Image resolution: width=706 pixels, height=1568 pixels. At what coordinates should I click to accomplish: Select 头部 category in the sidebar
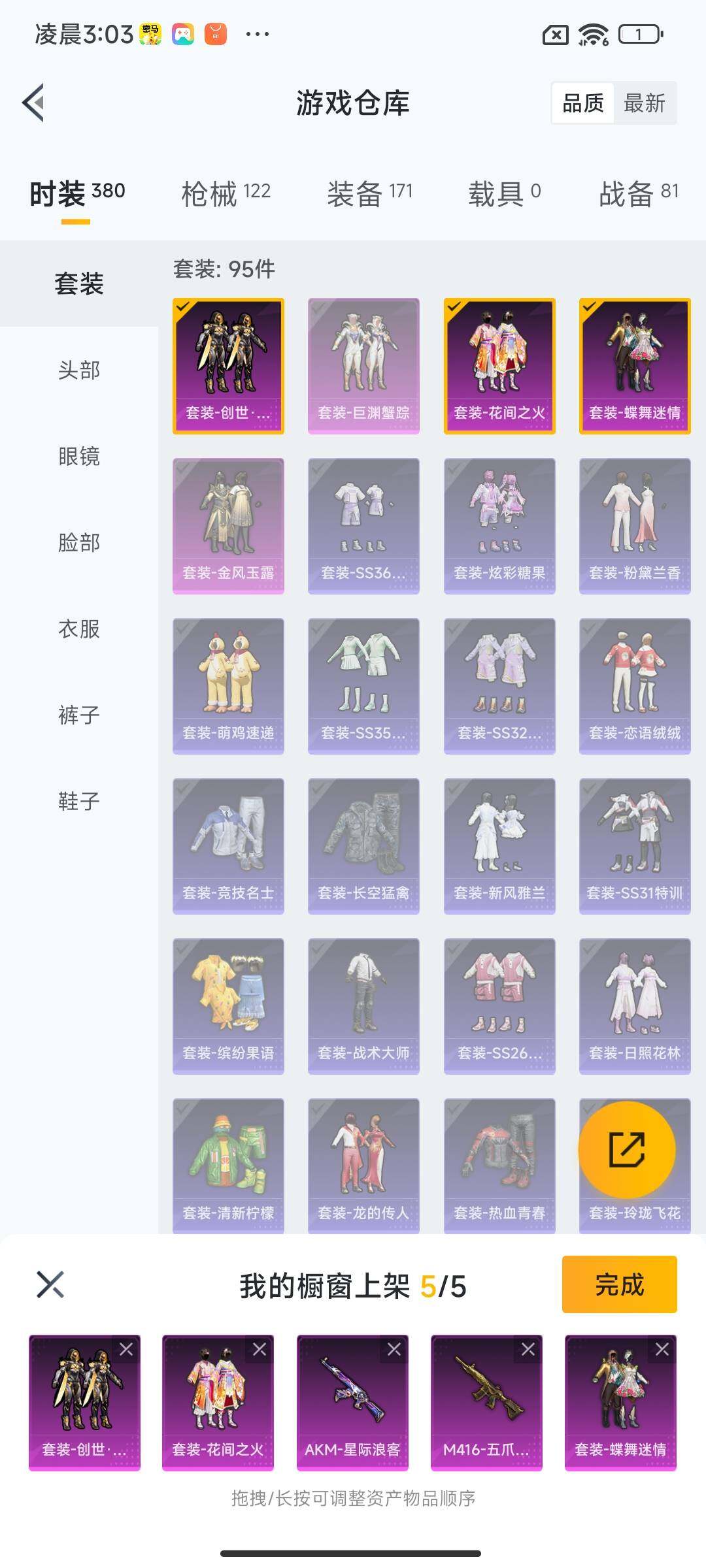pyautogui.click(x=78, y=370)
